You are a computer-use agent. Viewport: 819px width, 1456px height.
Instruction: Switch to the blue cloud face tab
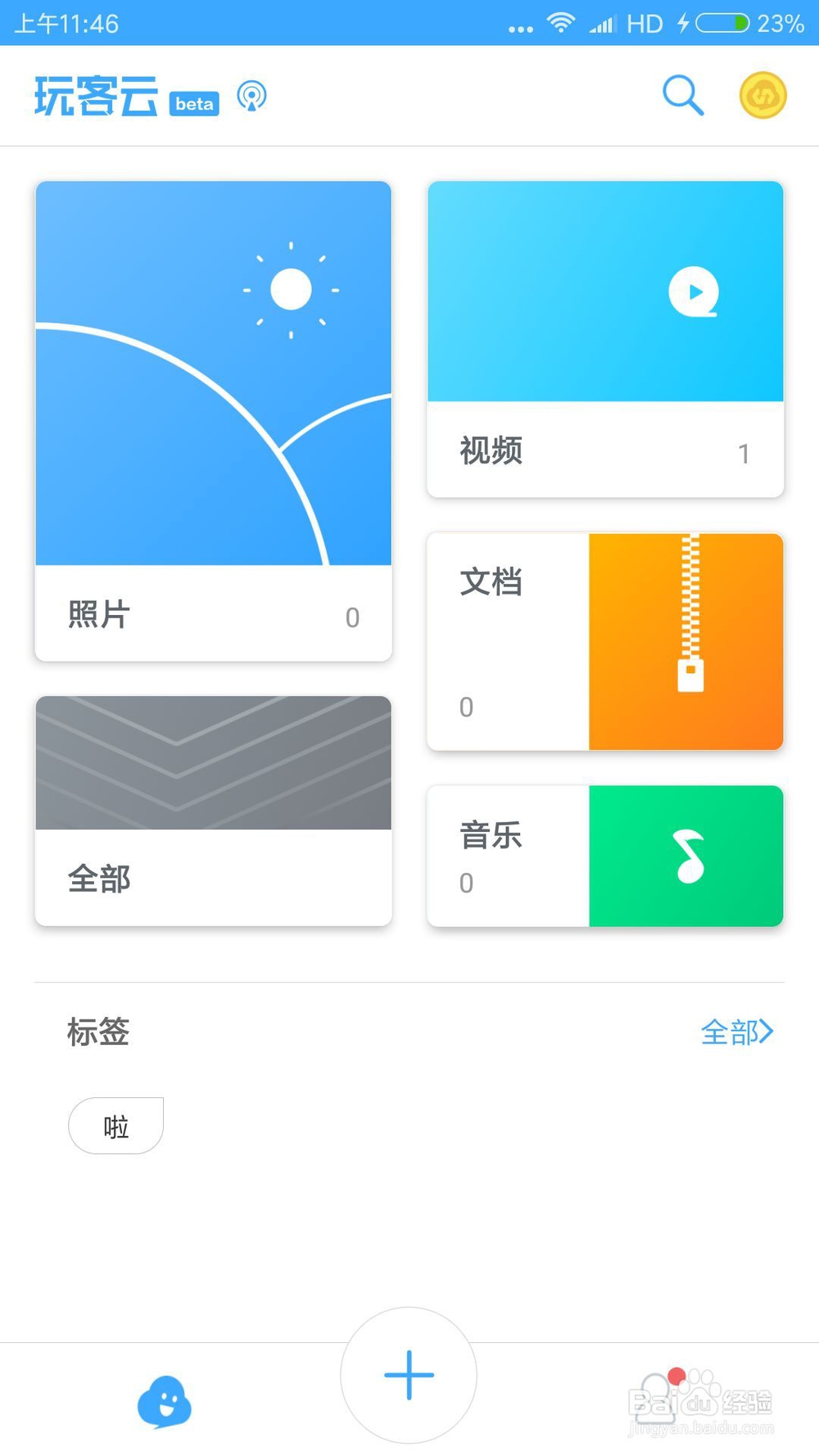pyautogui.click(x=165, y=1402)
